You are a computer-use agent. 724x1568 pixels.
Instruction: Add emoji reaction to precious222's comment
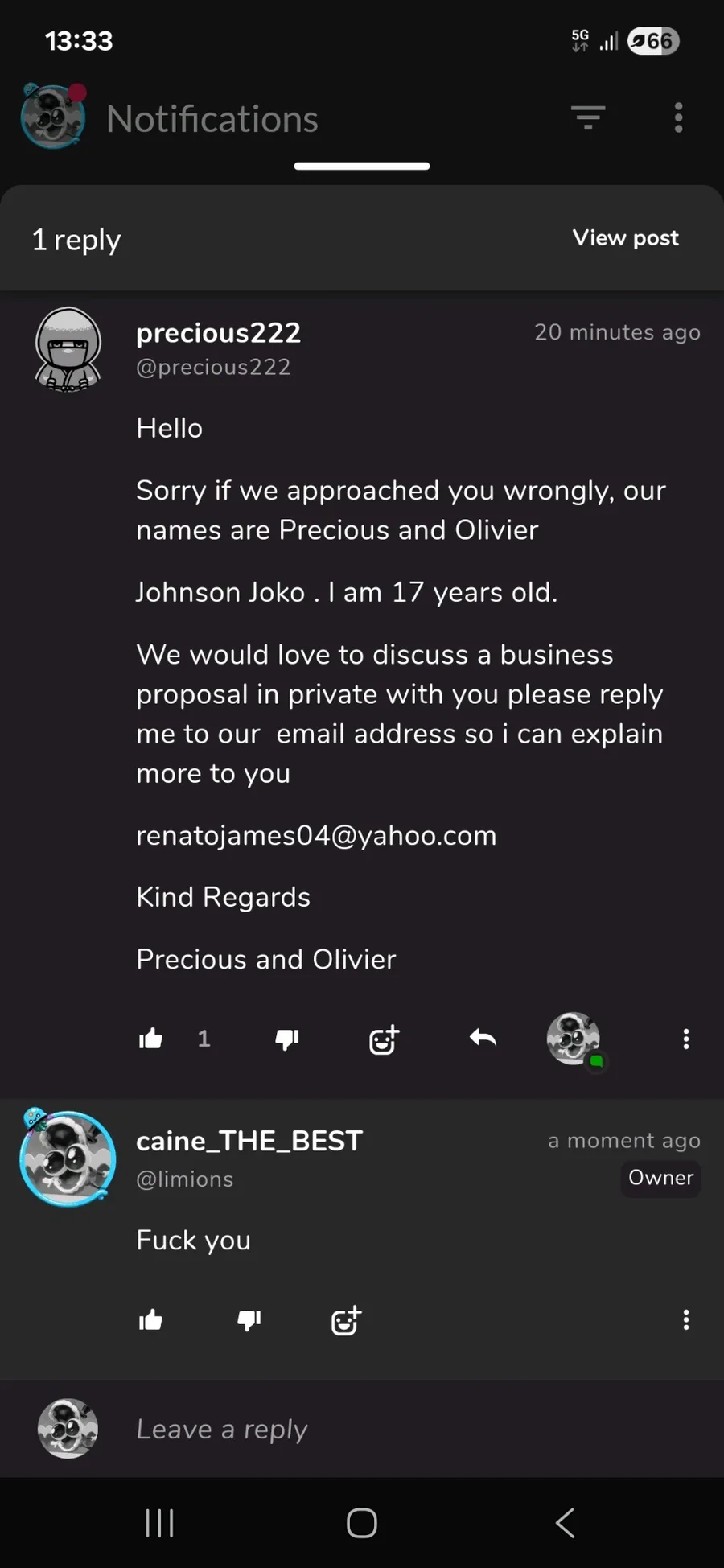click(384, 1039)
